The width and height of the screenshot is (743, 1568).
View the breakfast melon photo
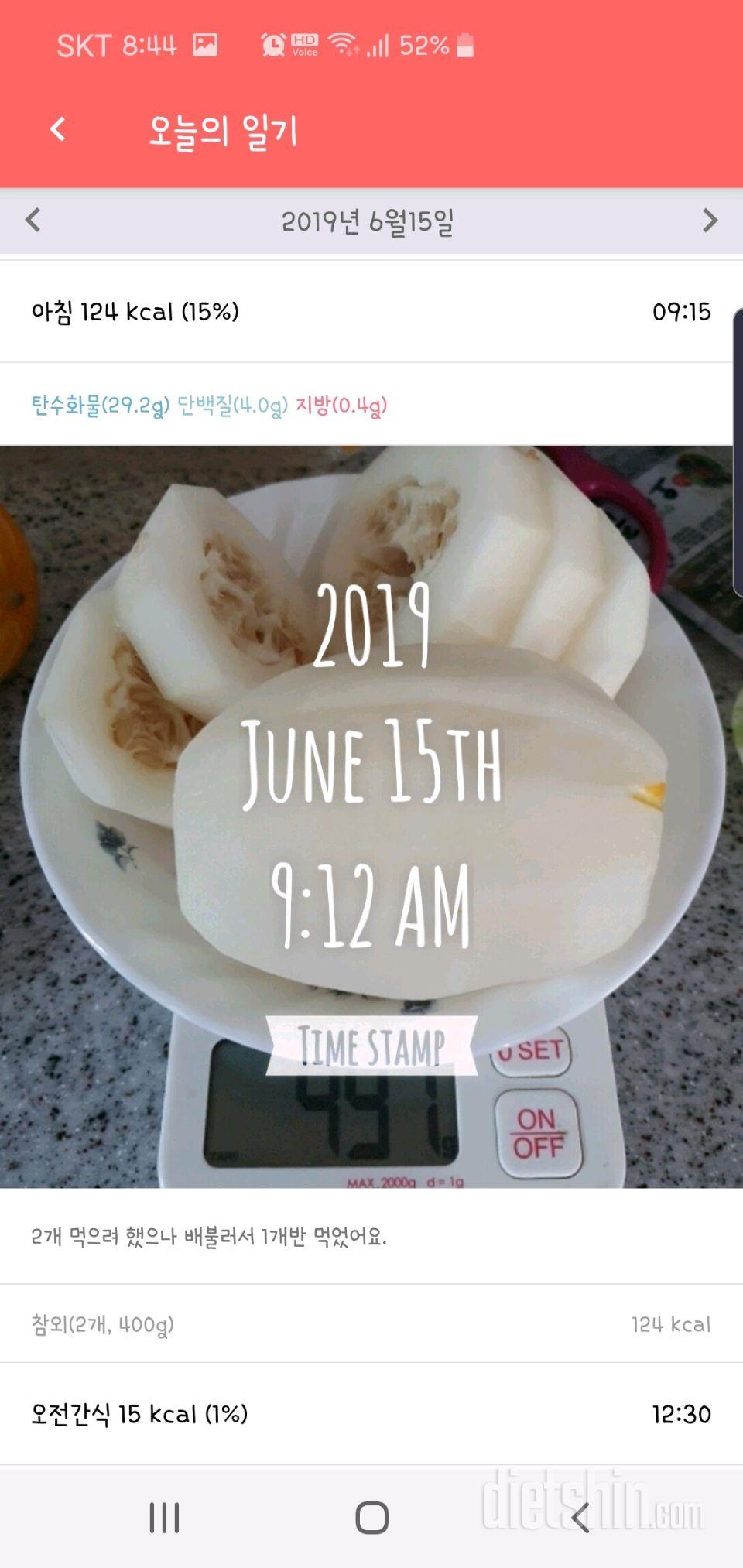point(370,816)
